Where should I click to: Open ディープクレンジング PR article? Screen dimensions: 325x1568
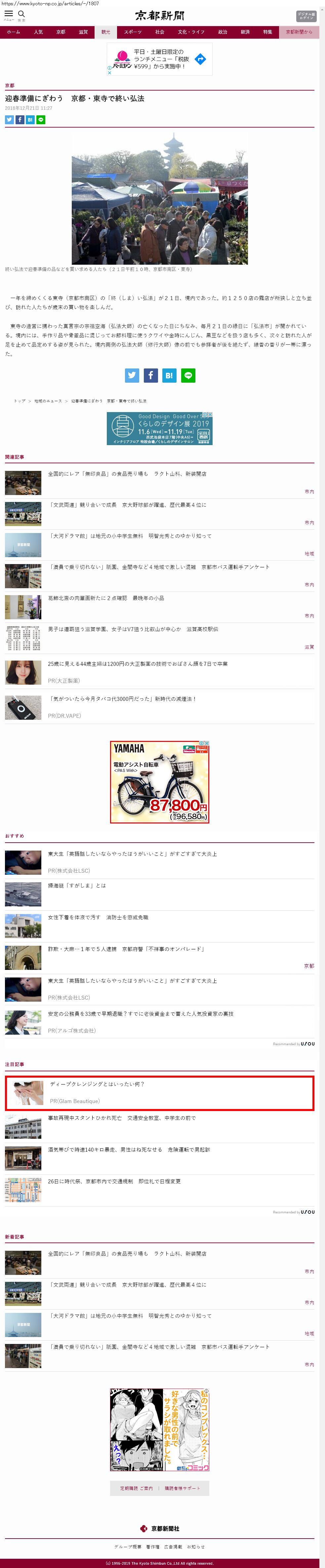(98, 1084)
